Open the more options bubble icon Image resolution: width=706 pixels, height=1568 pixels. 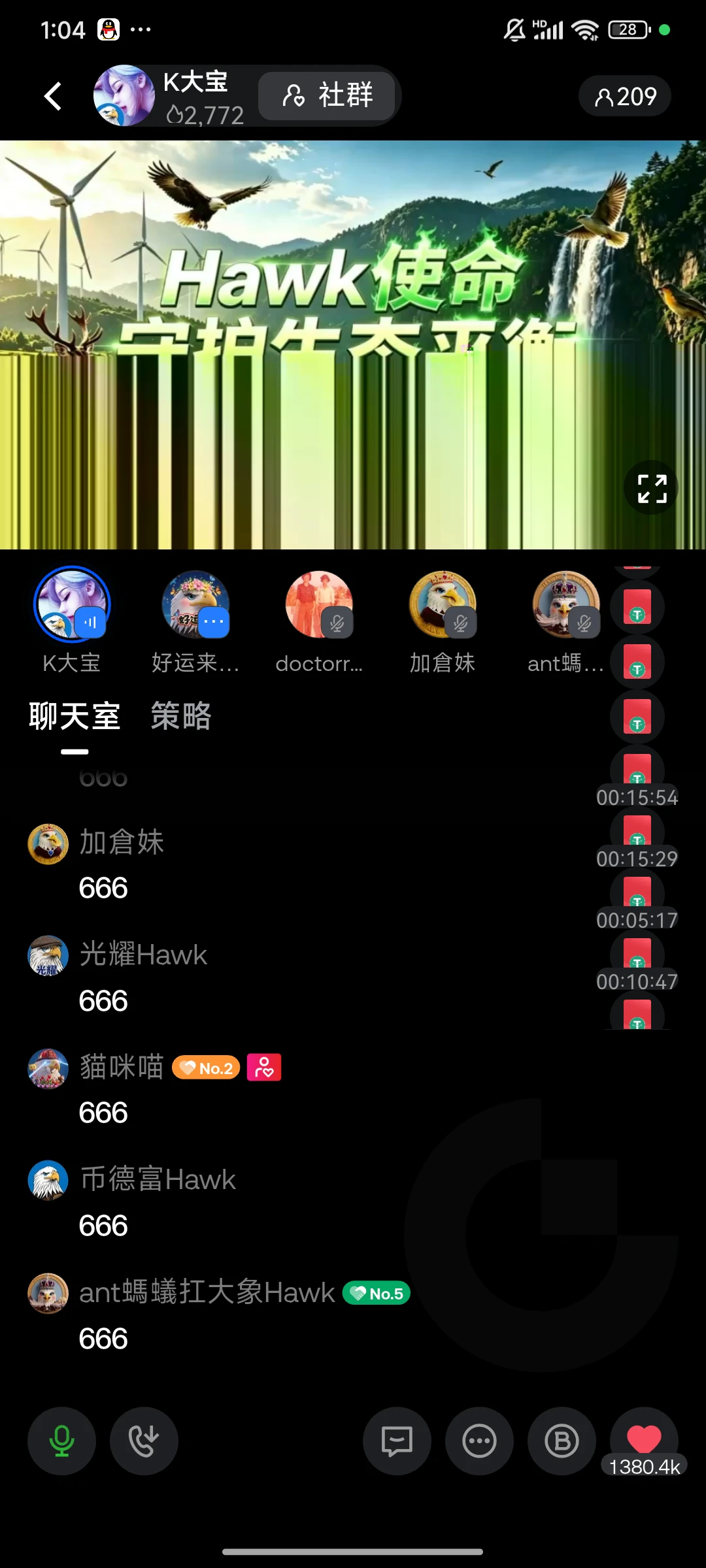point(479,1441)
